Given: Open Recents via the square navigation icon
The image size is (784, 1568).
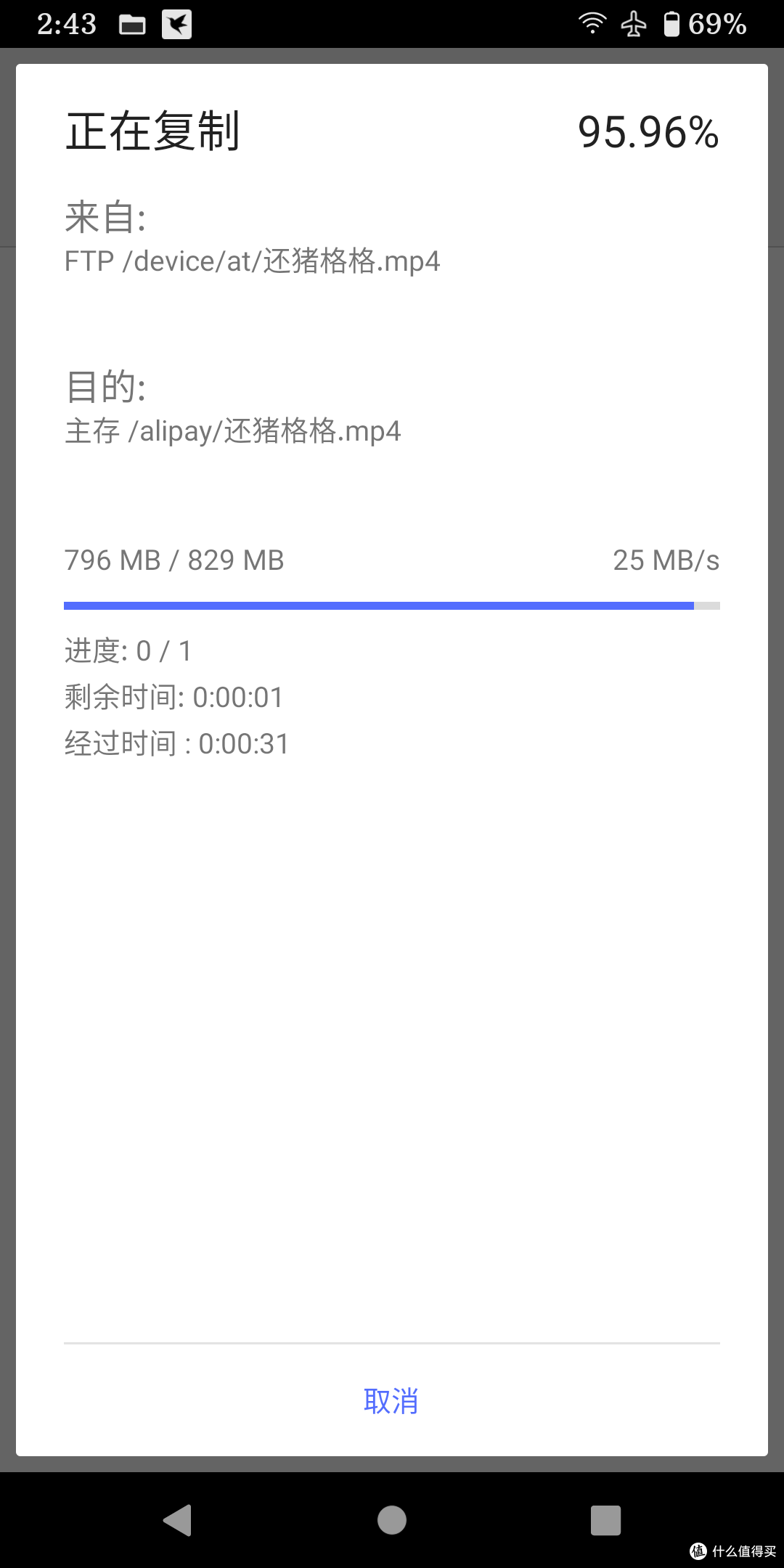Looking at the screenshot, I should 605,1519.
